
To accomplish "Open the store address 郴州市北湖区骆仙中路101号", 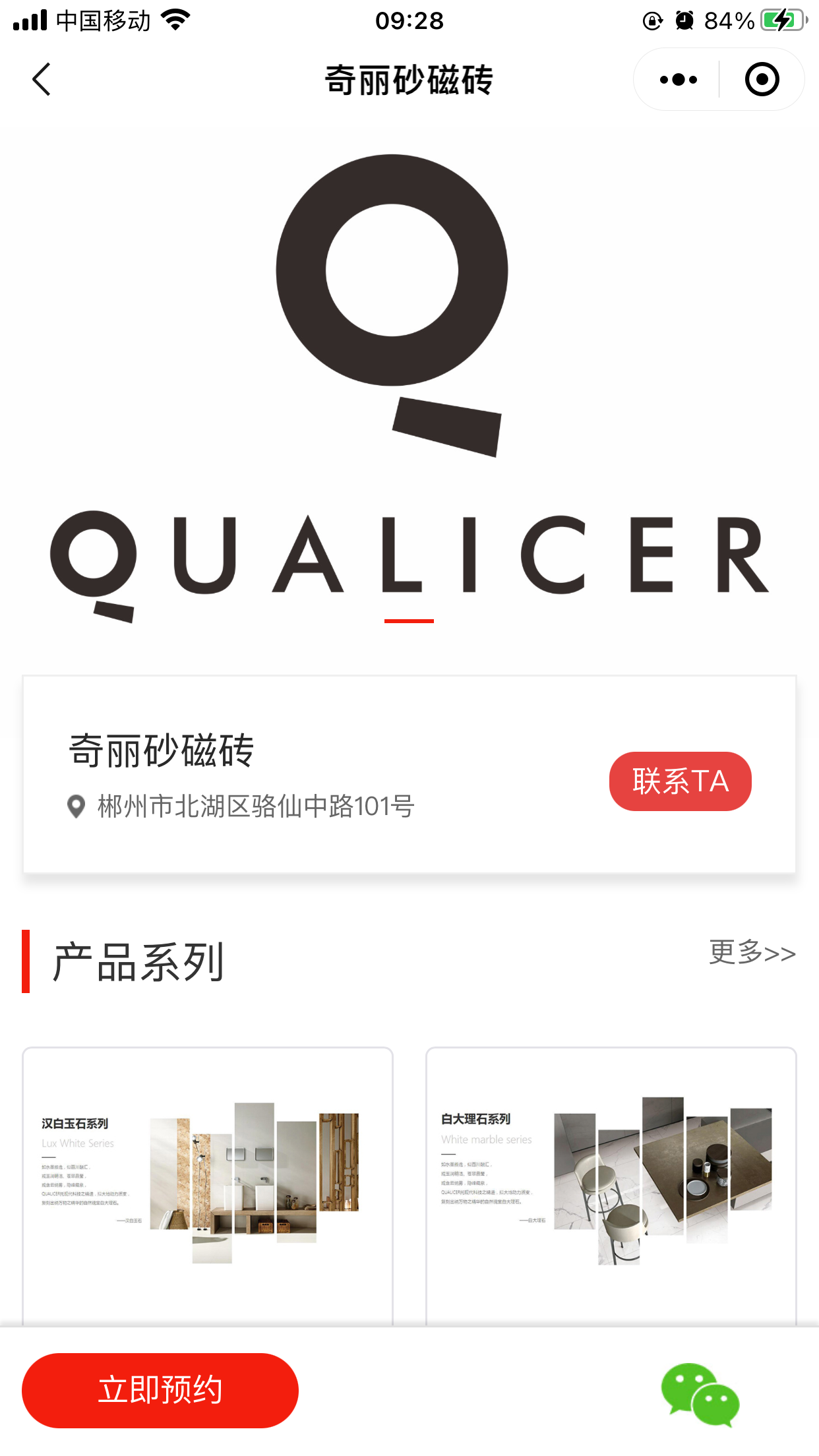I will coord(255,806).
